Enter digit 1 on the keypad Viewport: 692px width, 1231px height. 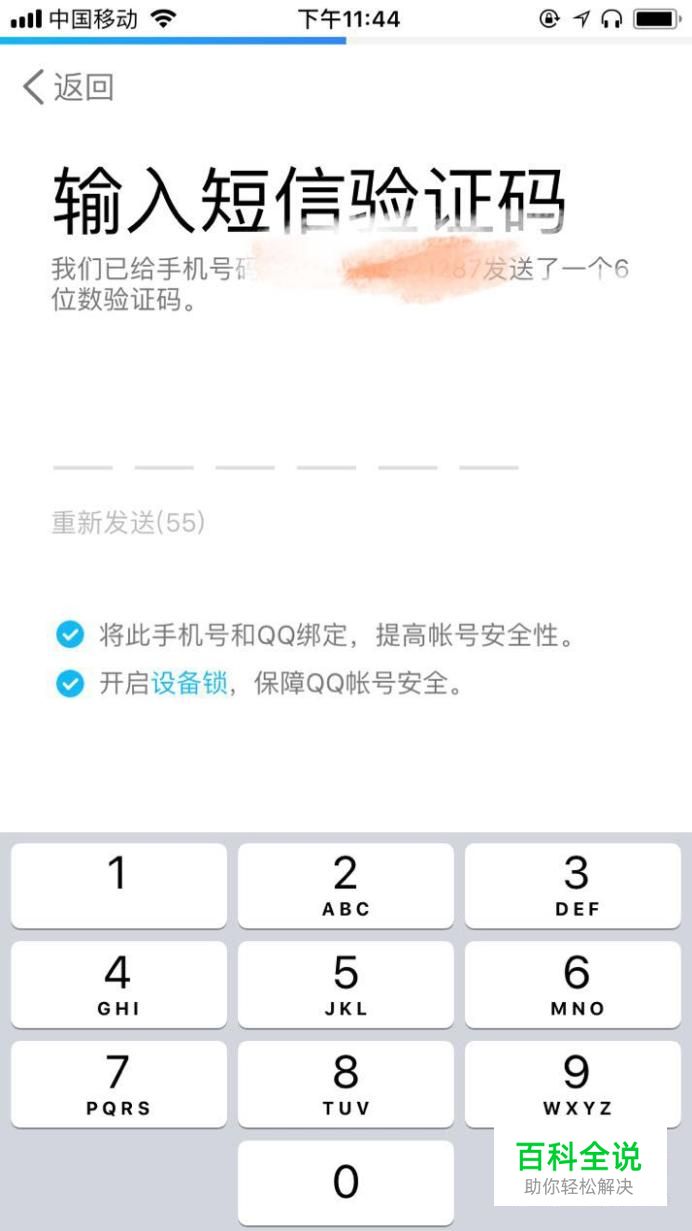[118, 885]
